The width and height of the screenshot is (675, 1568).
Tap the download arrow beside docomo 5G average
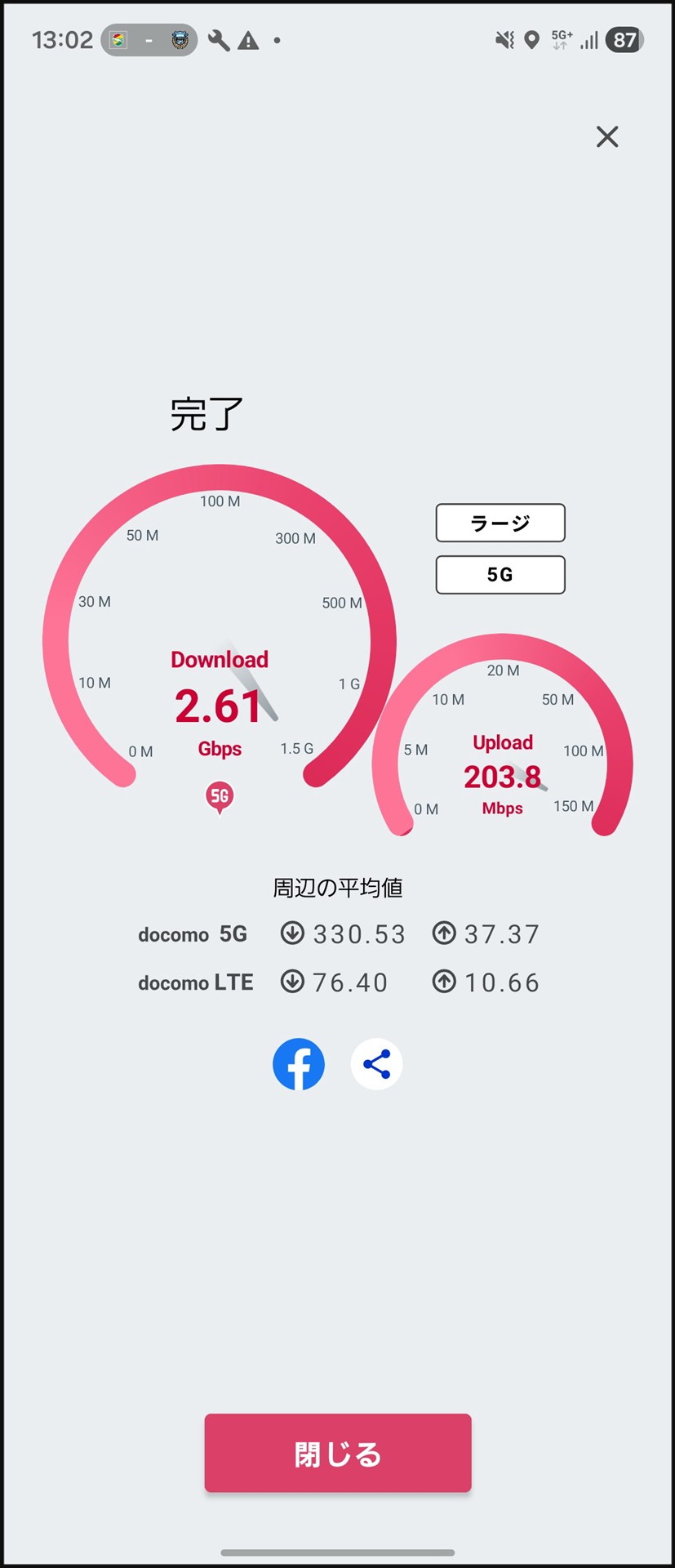click(x=291, y=933)
